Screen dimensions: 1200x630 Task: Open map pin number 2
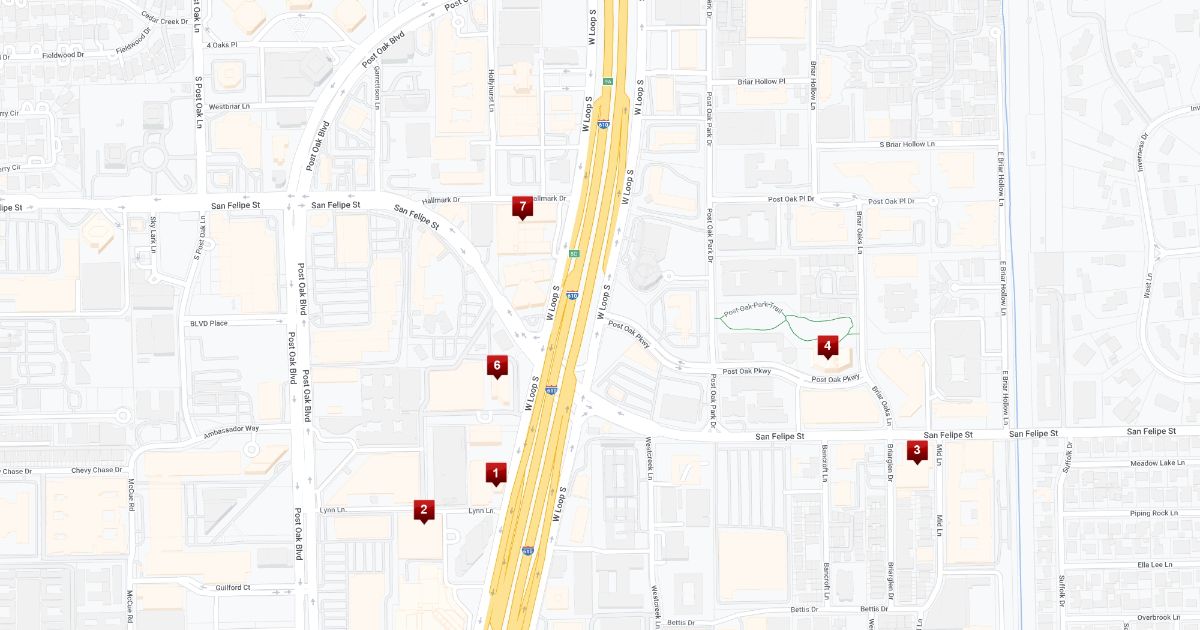point(424,511)
